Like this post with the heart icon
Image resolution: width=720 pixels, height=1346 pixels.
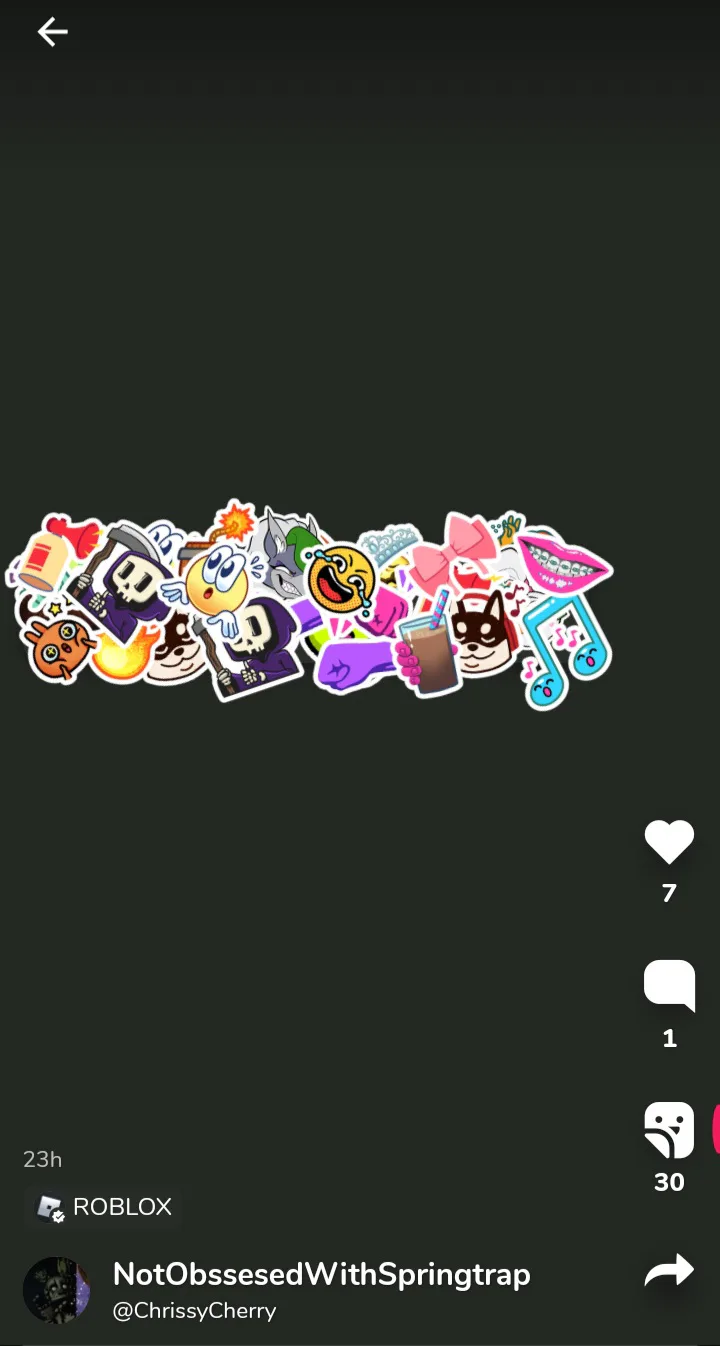tap(669, 841)
